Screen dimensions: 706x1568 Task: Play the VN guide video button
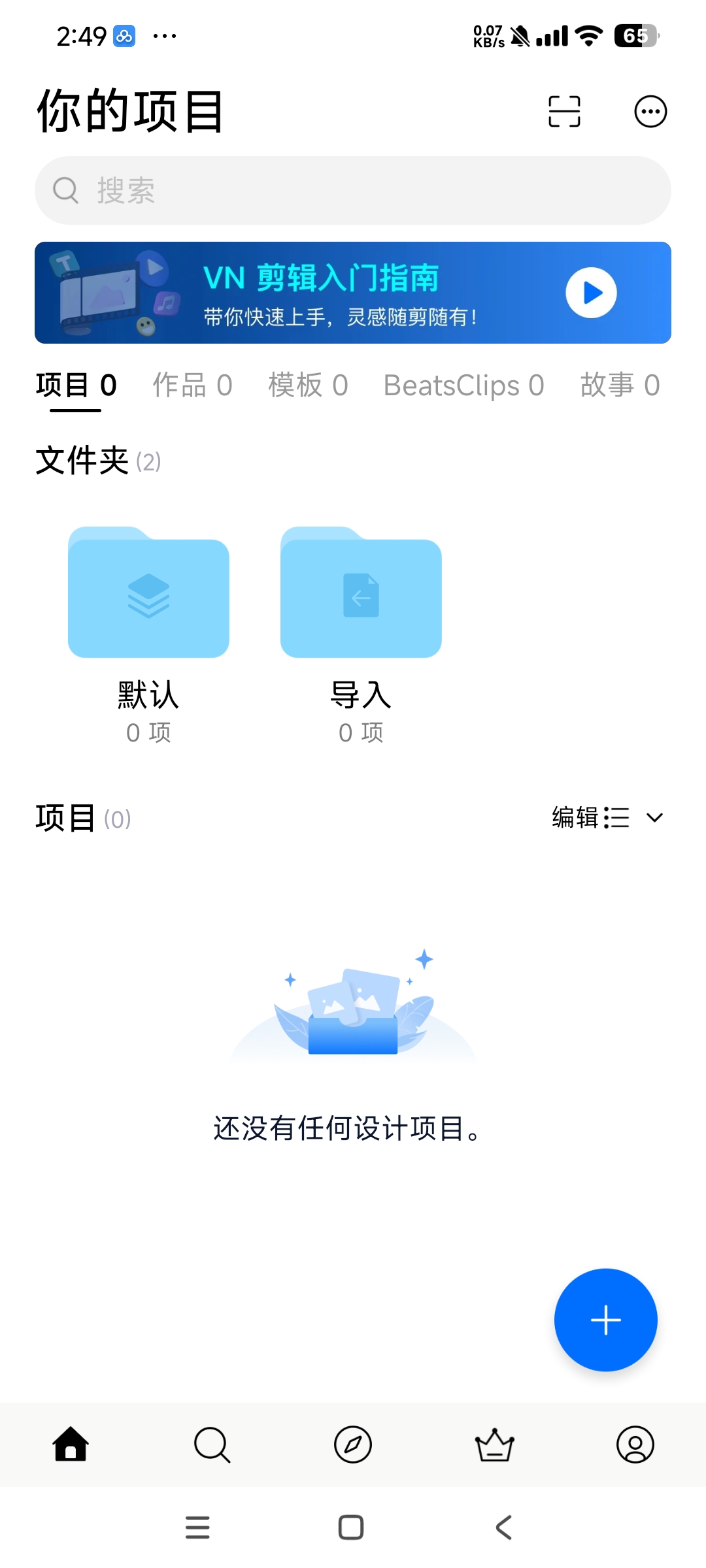coord(591,293)
